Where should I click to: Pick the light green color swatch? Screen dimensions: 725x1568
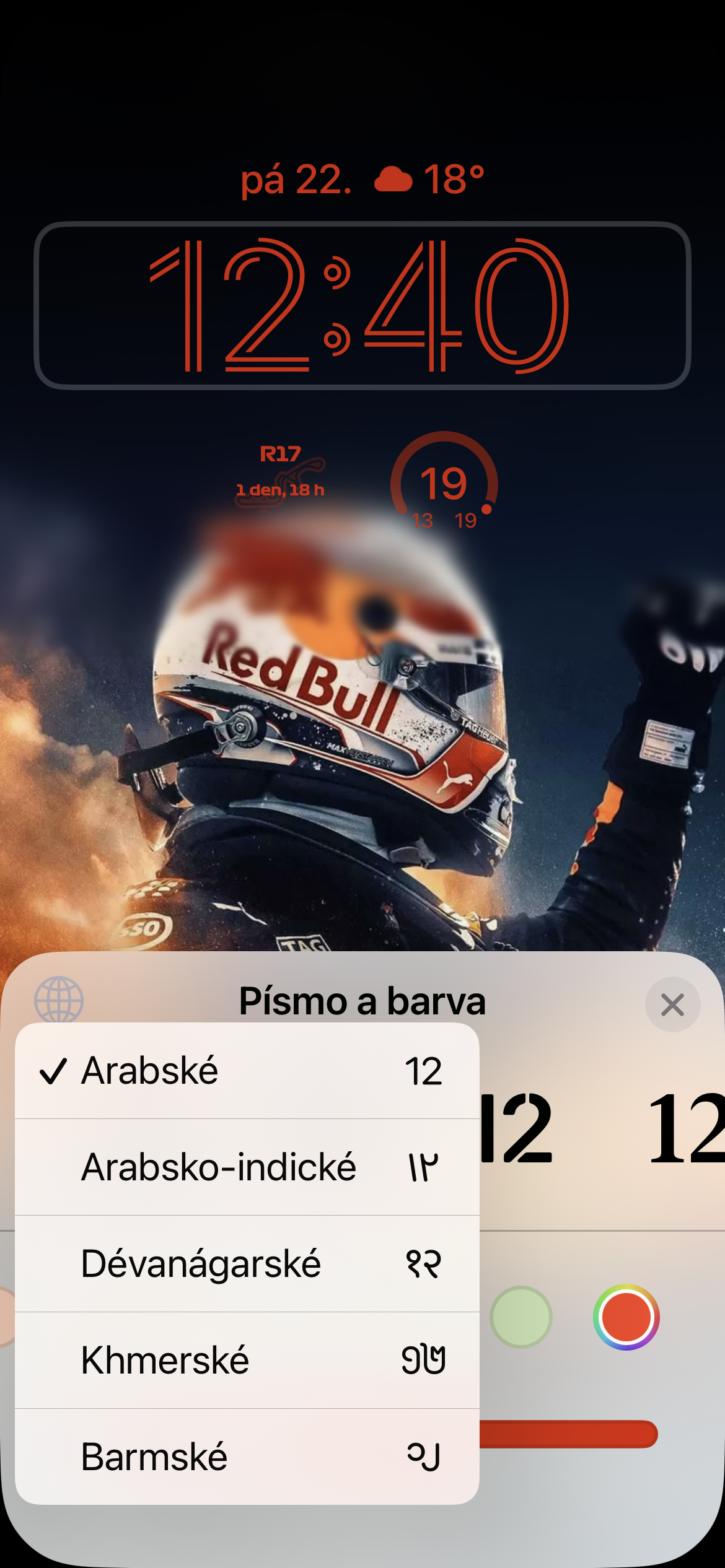coord(521,1317)
